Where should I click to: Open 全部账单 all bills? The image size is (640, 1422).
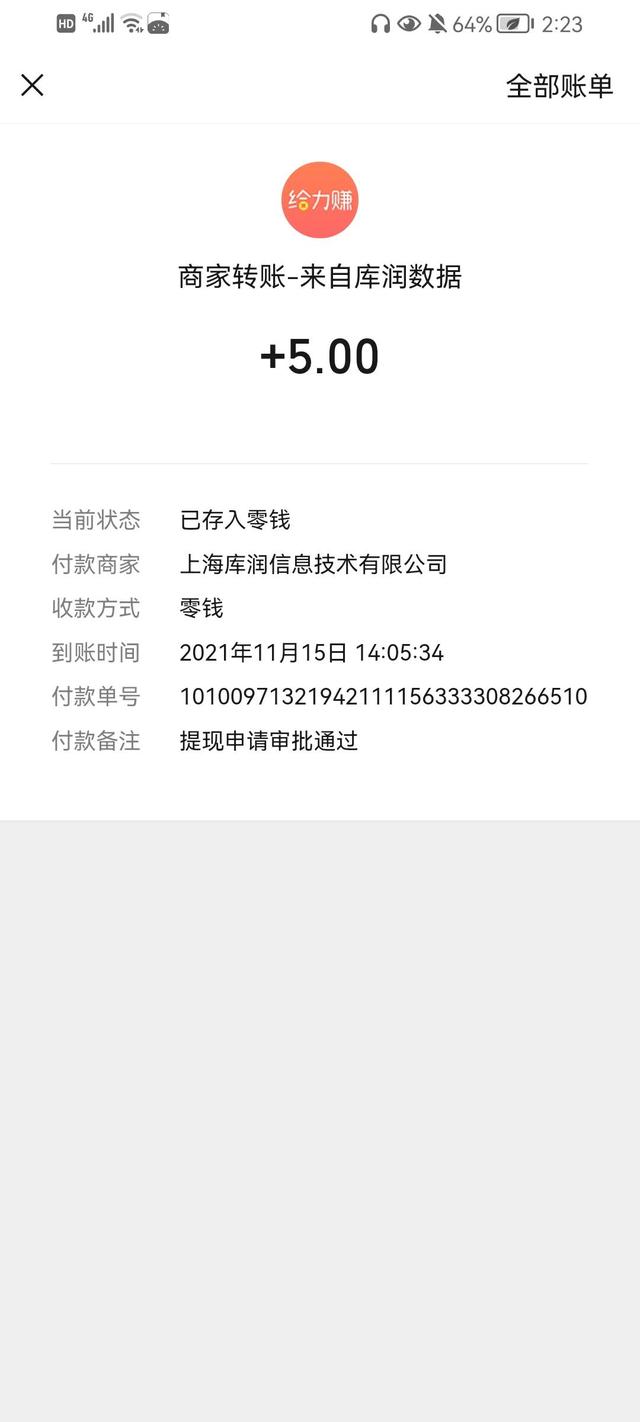click(559, 86)
